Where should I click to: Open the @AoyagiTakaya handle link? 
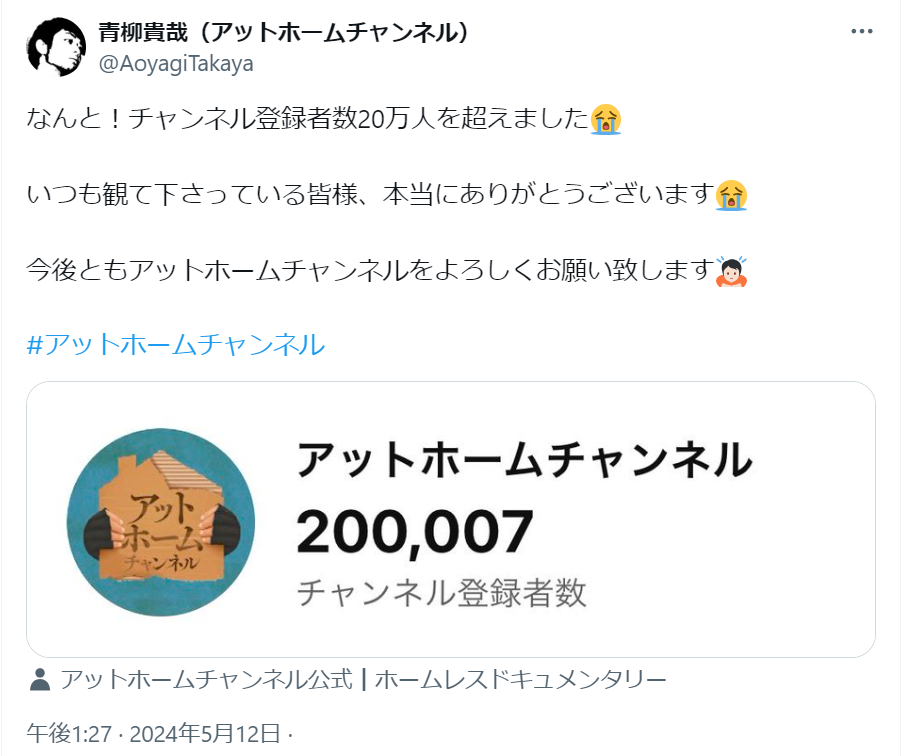click(x=176, y=64)
